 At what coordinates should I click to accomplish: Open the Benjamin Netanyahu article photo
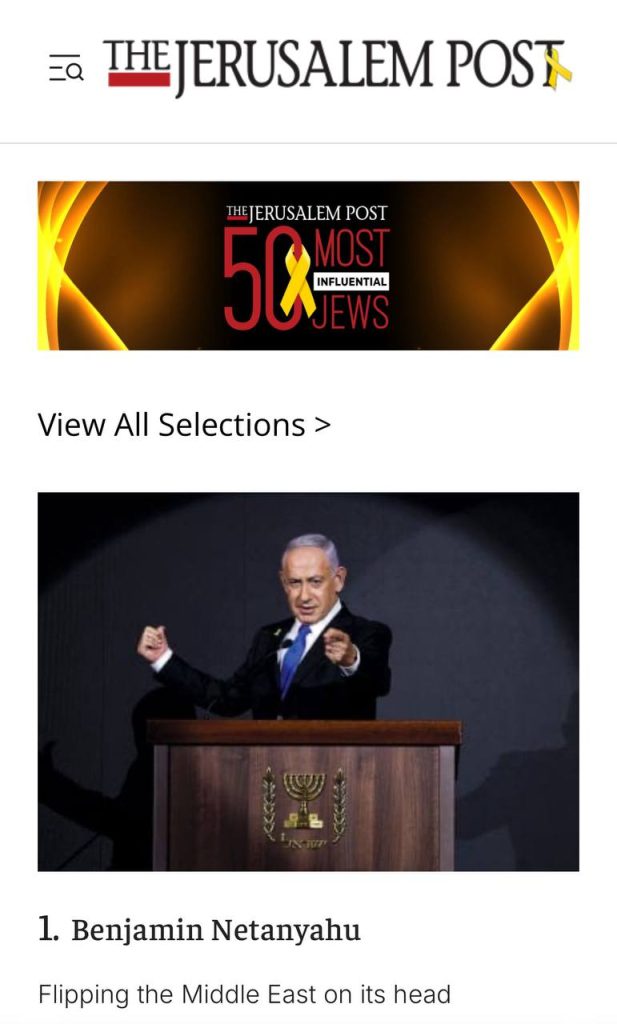308,681
